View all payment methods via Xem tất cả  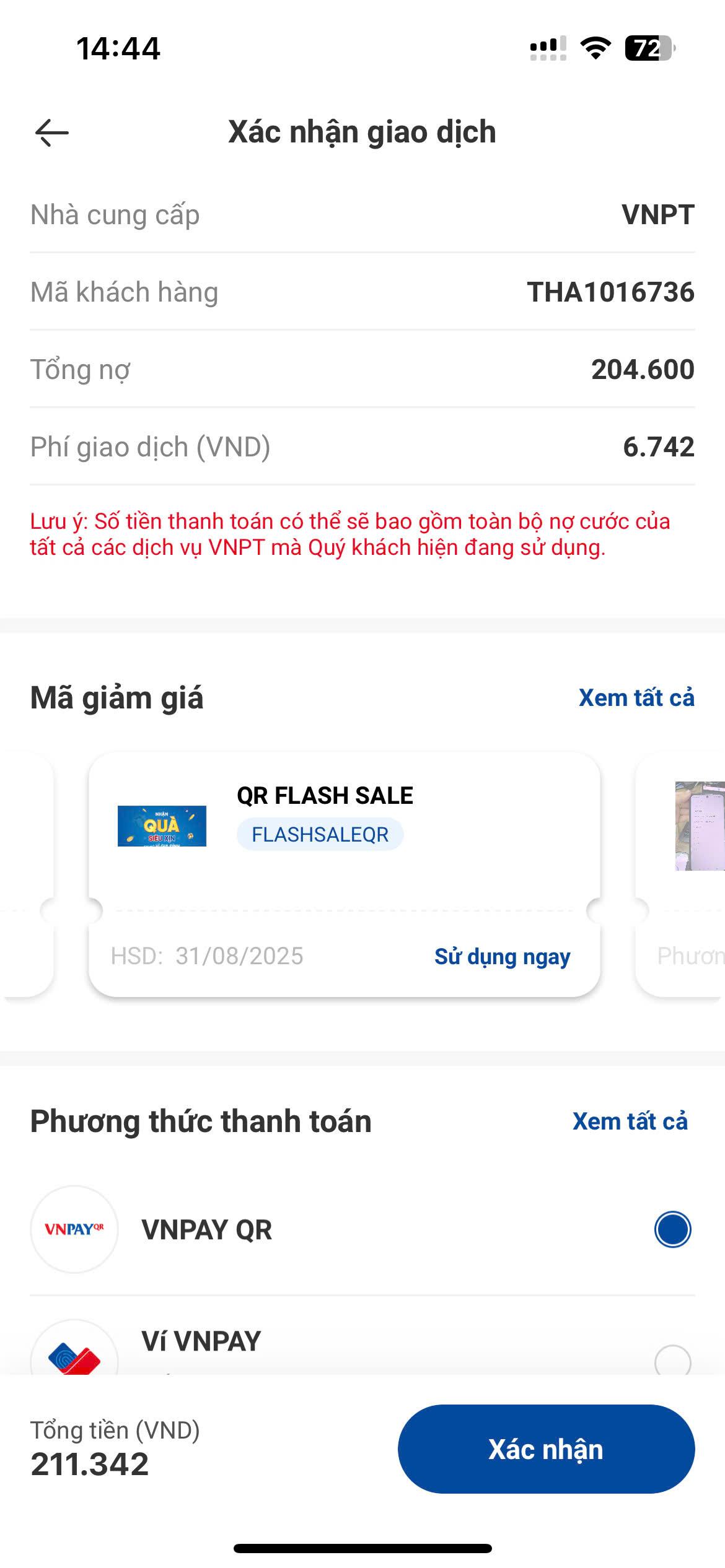click(630, 1122)
